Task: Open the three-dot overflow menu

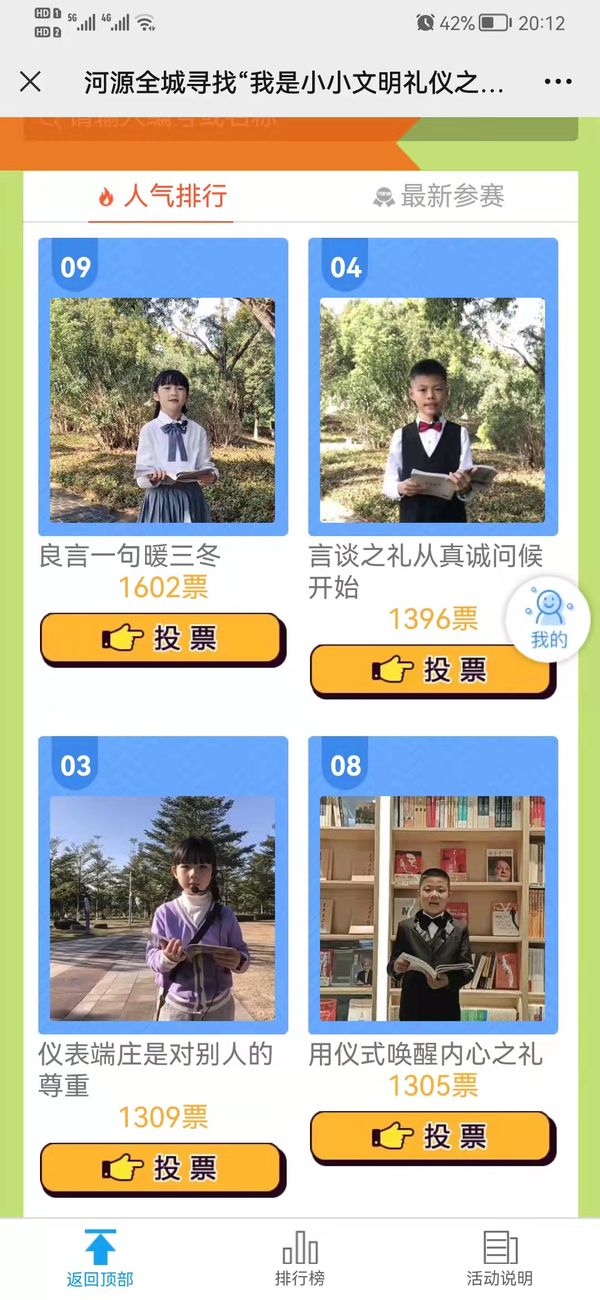Action: pyautogui.click(x=558, y=82)
